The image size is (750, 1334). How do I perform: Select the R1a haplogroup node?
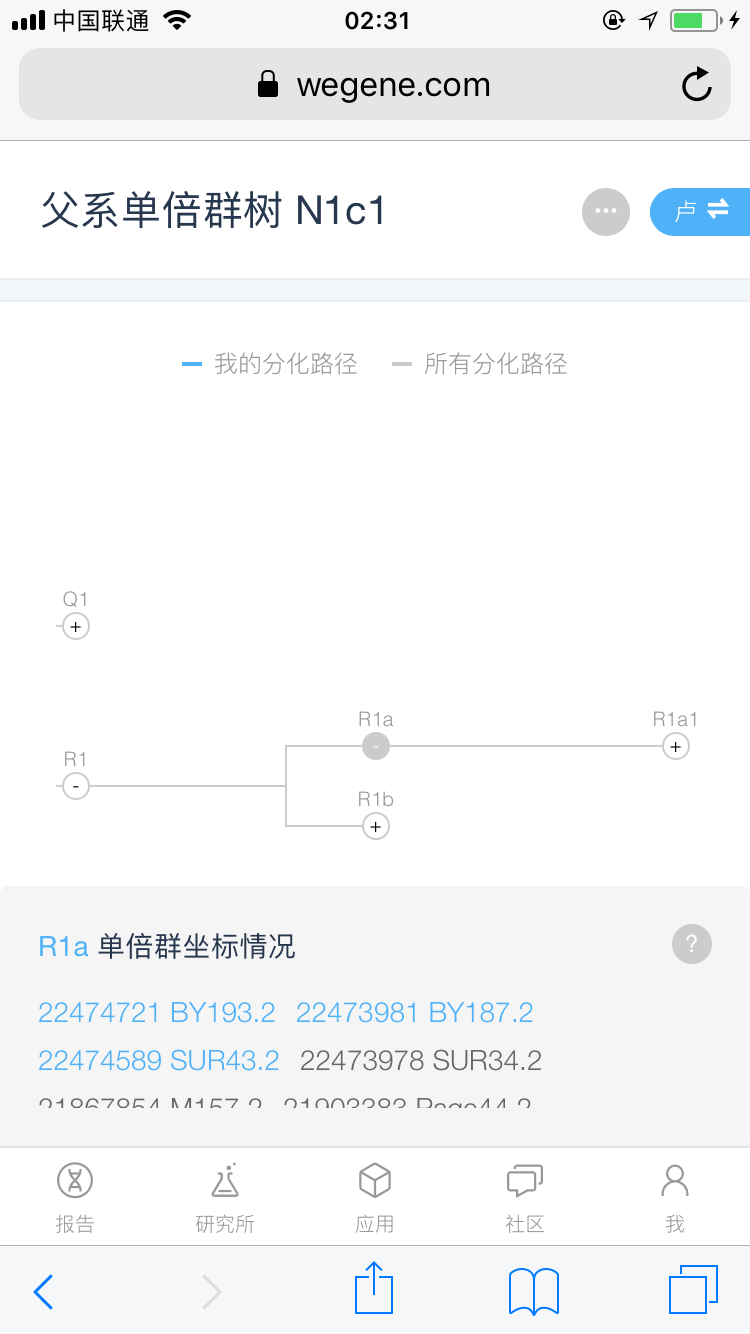click(x=376, y=746)
